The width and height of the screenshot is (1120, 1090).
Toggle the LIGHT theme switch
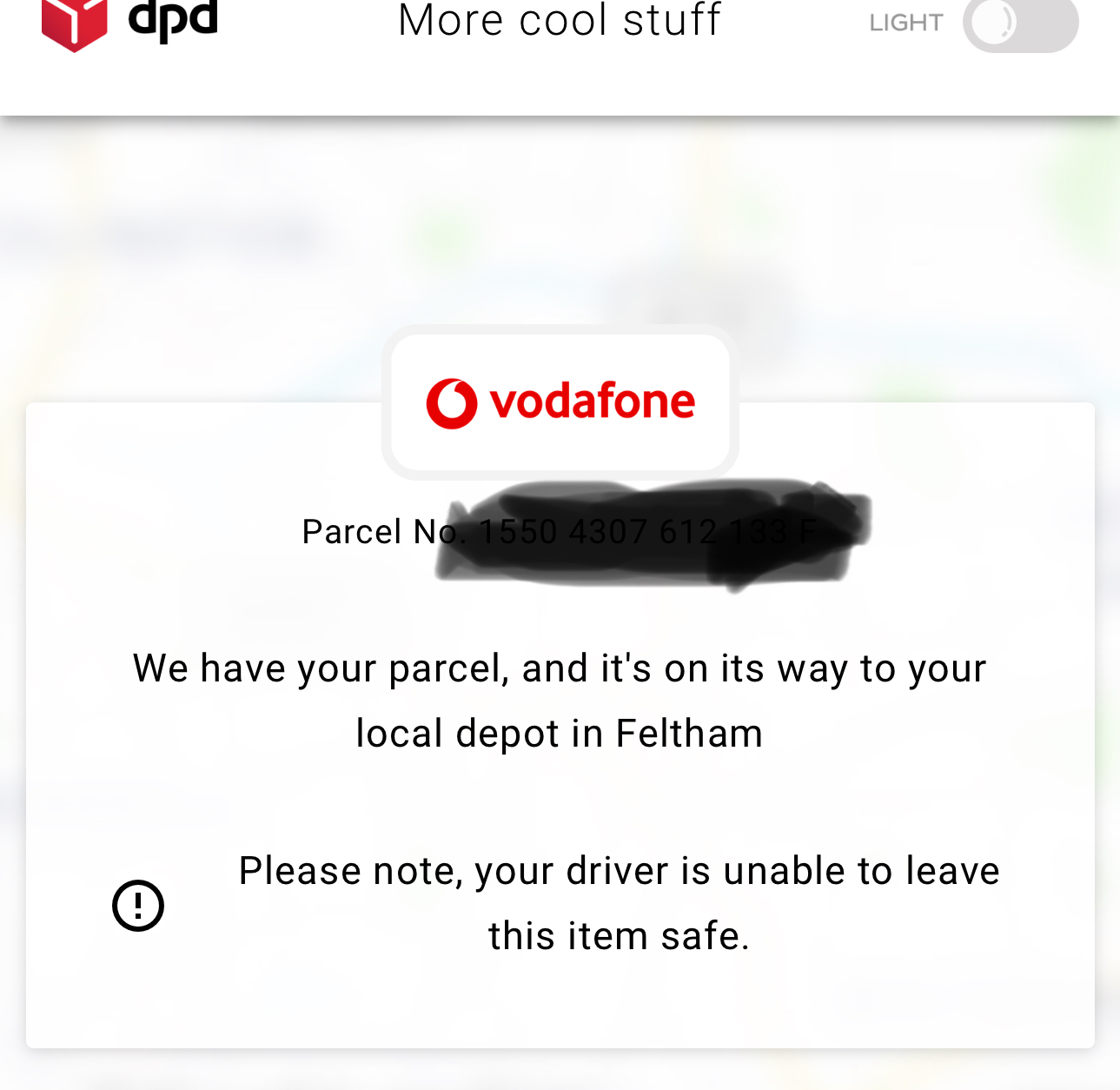[x=1020, y=23]
